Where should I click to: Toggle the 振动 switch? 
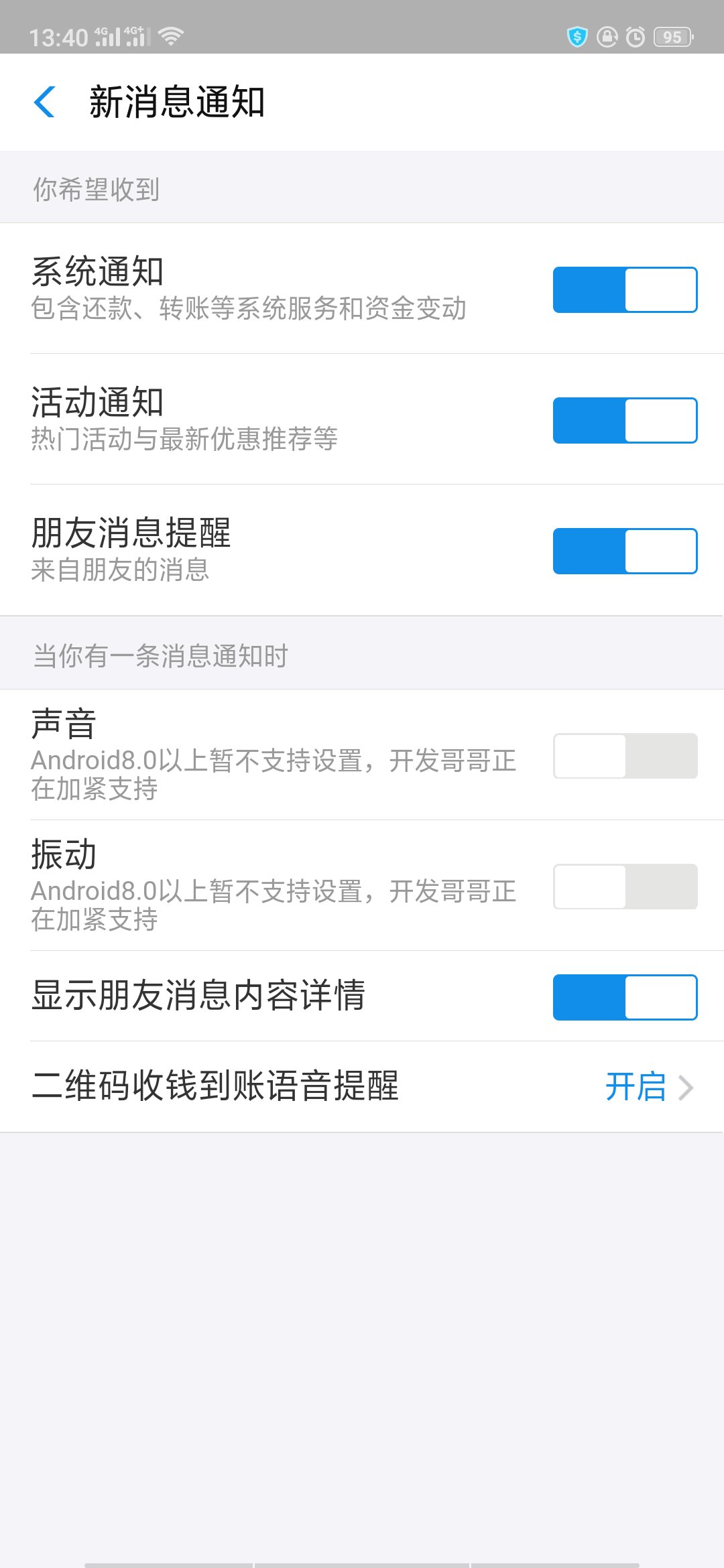(625, 887)
